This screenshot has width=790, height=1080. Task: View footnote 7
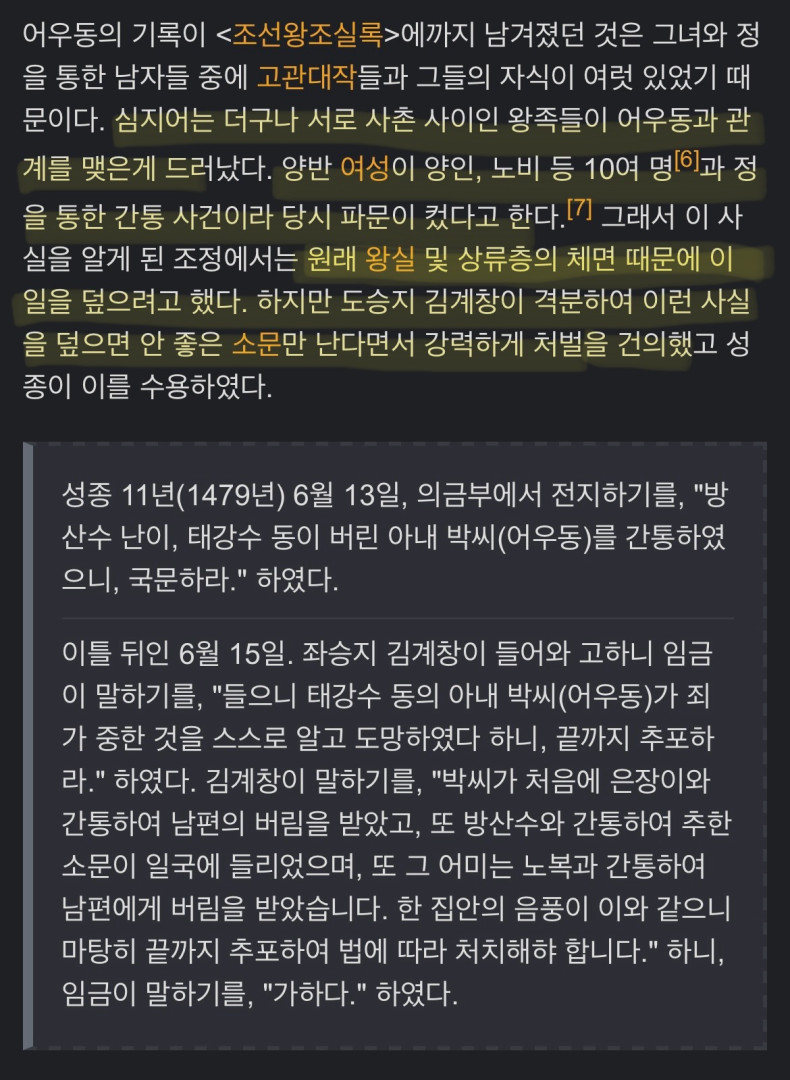580,209
